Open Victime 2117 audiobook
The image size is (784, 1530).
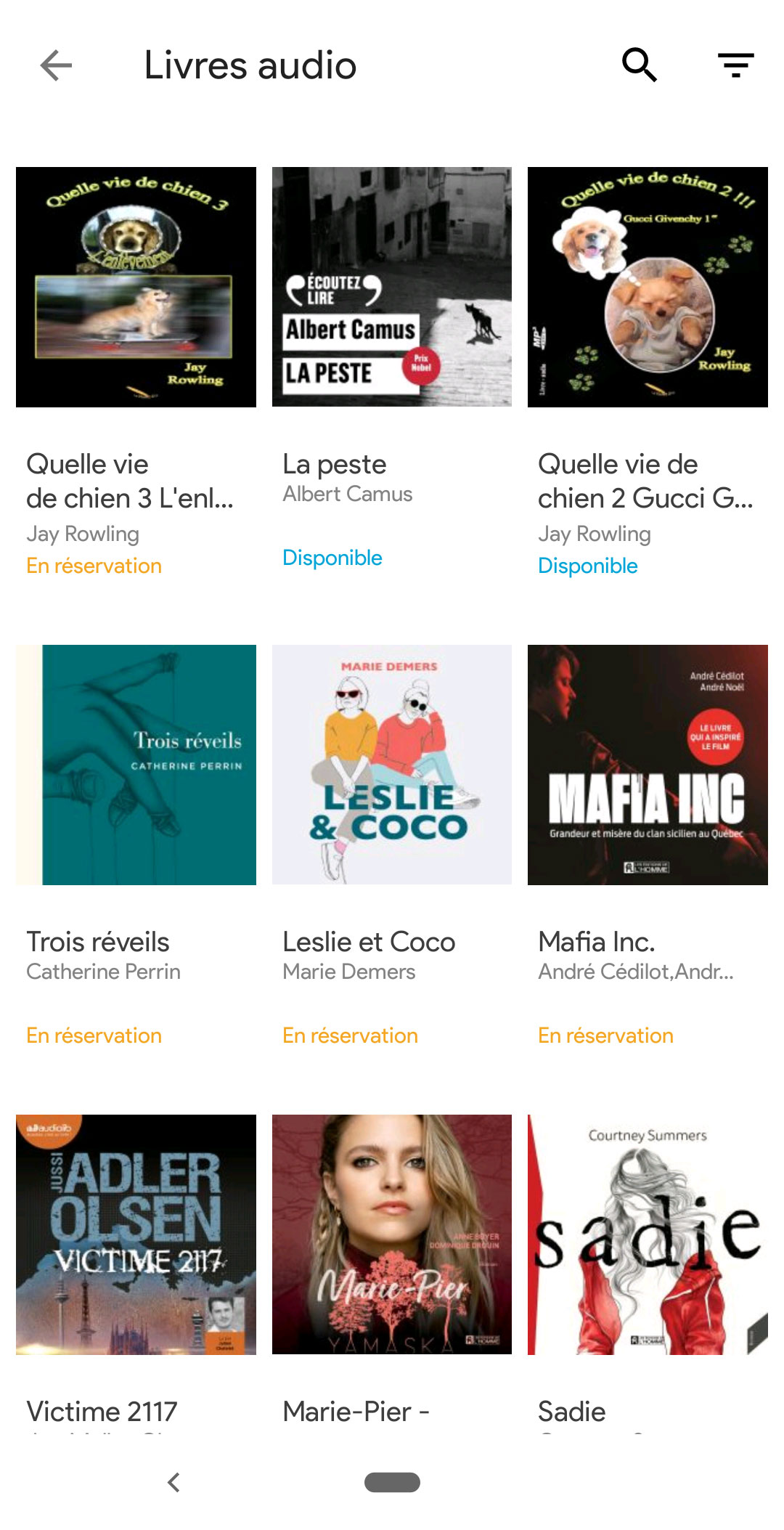[x=136, y=1234]
